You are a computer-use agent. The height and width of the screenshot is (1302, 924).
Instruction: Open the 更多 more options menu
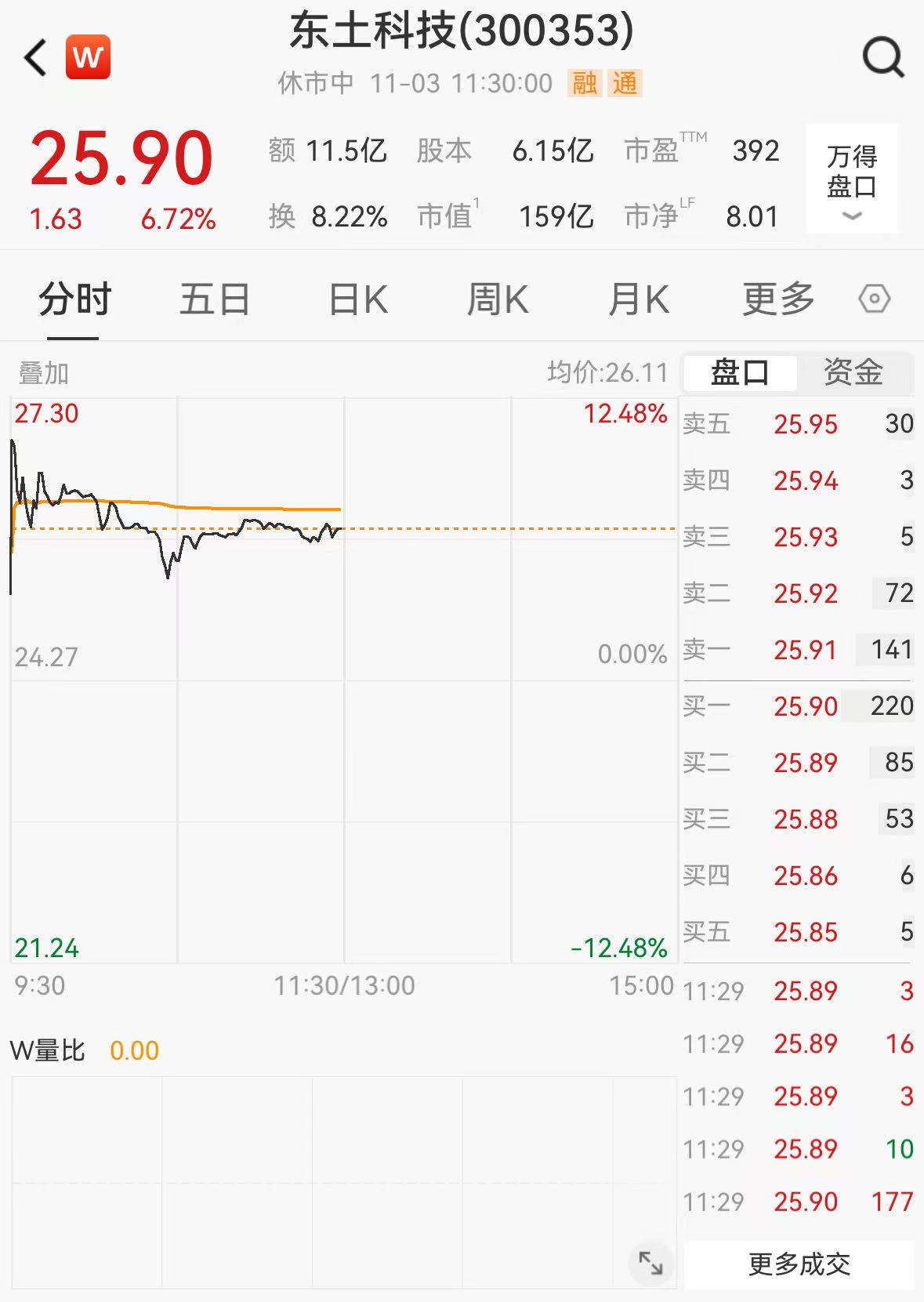(776, 299)
